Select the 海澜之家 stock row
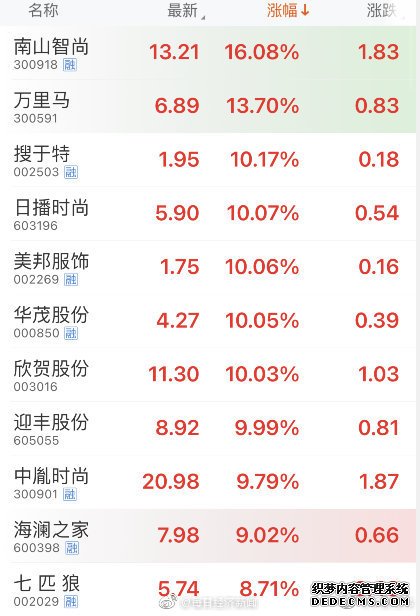Image resolution: width=420 pixels, height=616 pixels. [x=210, y=536]
